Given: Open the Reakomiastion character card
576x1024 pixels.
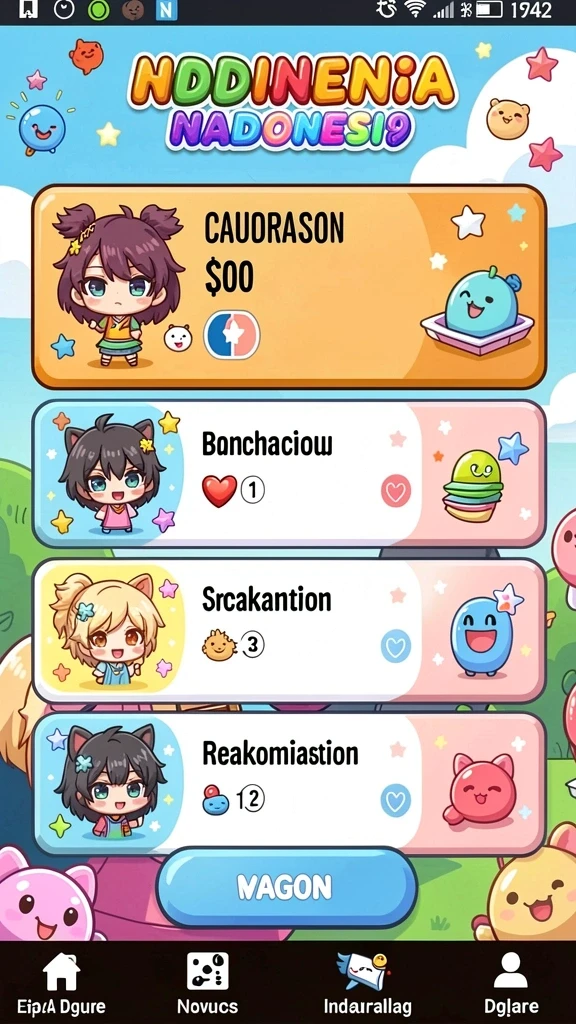Looking at the screenshot, I should pos(289,784).
